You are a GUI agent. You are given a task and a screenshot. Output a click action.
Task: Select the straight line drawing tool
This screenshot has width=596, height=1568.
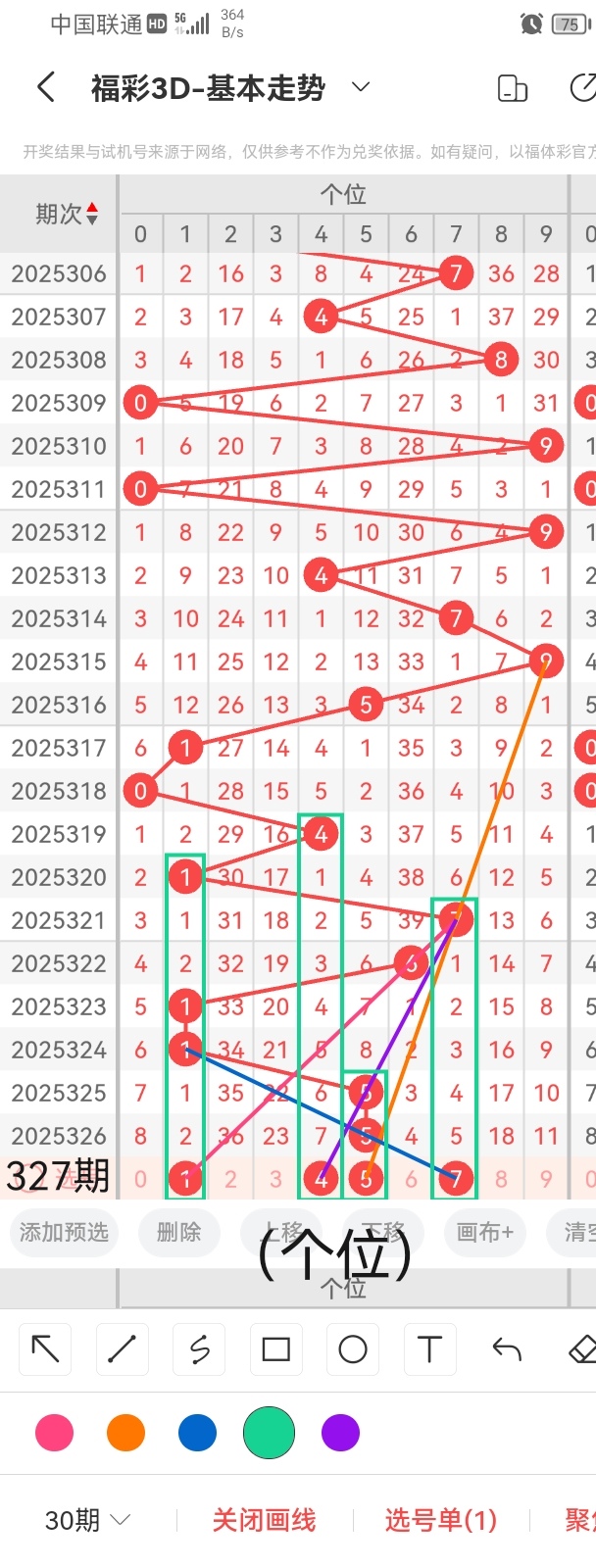122,1349
